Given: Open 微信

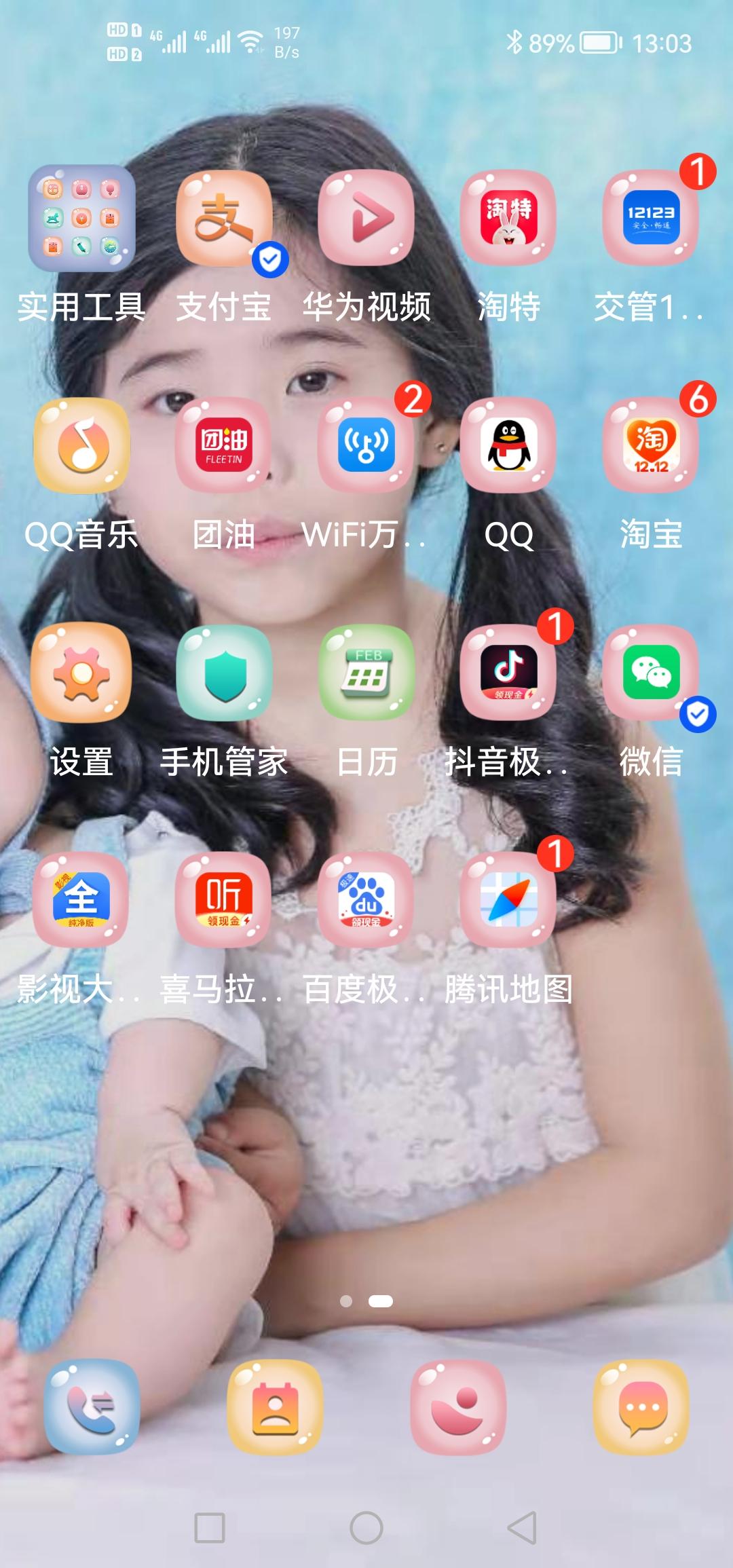Looking at the screenshot, I should [x=650, y=673].
